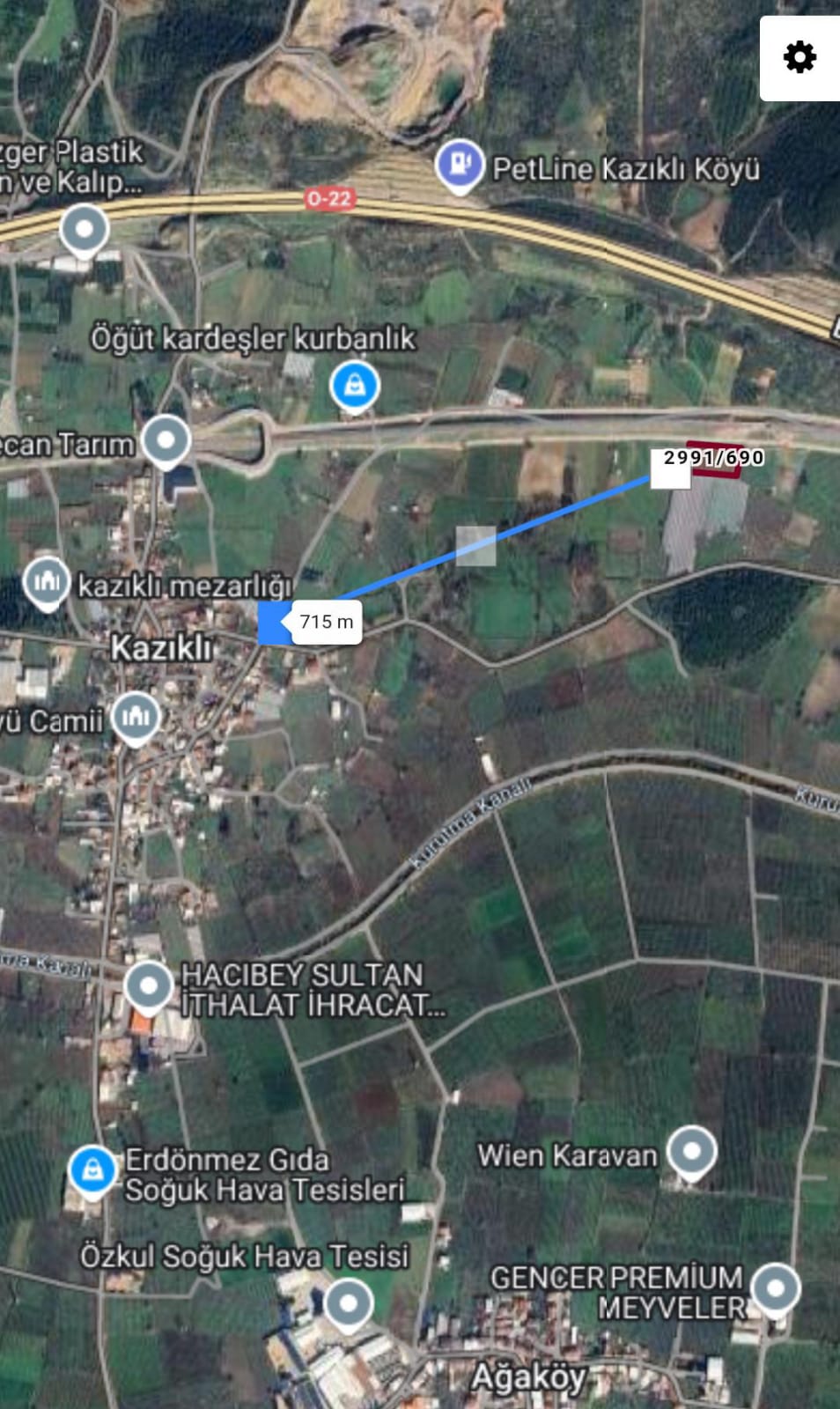
Task: Select the GENCER PREMİUM MEYVELER pin
Action: pos(775,1288)
